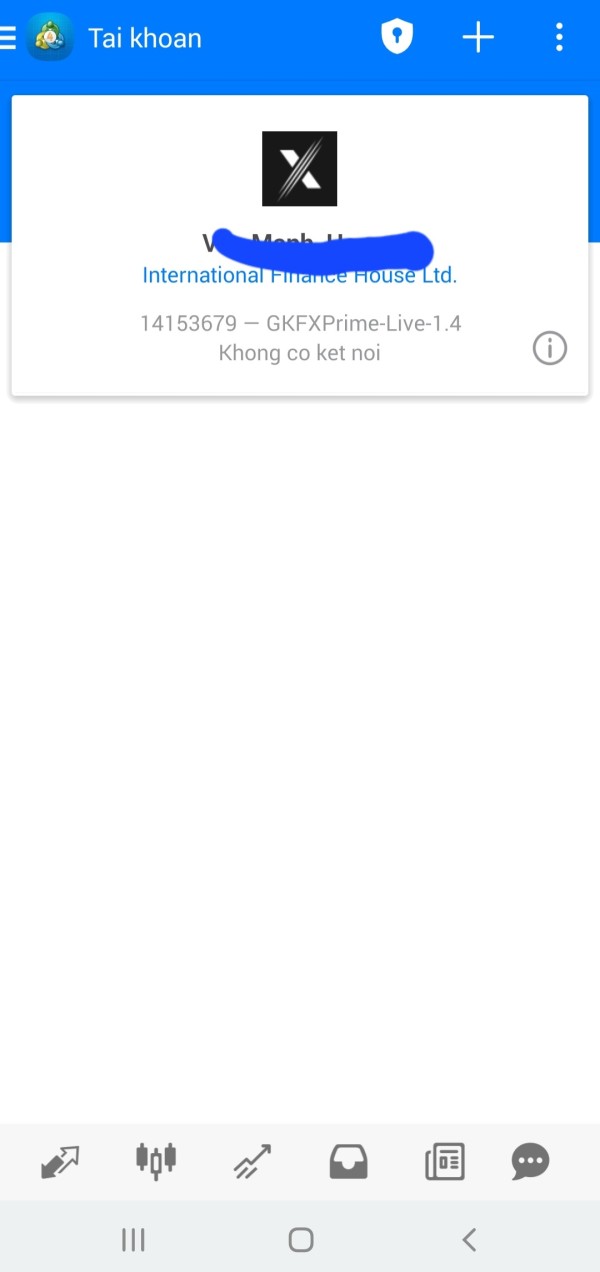The image size is (600, 1272).
Task: Switch to the chat messages tab
Action: point(530,1162)
